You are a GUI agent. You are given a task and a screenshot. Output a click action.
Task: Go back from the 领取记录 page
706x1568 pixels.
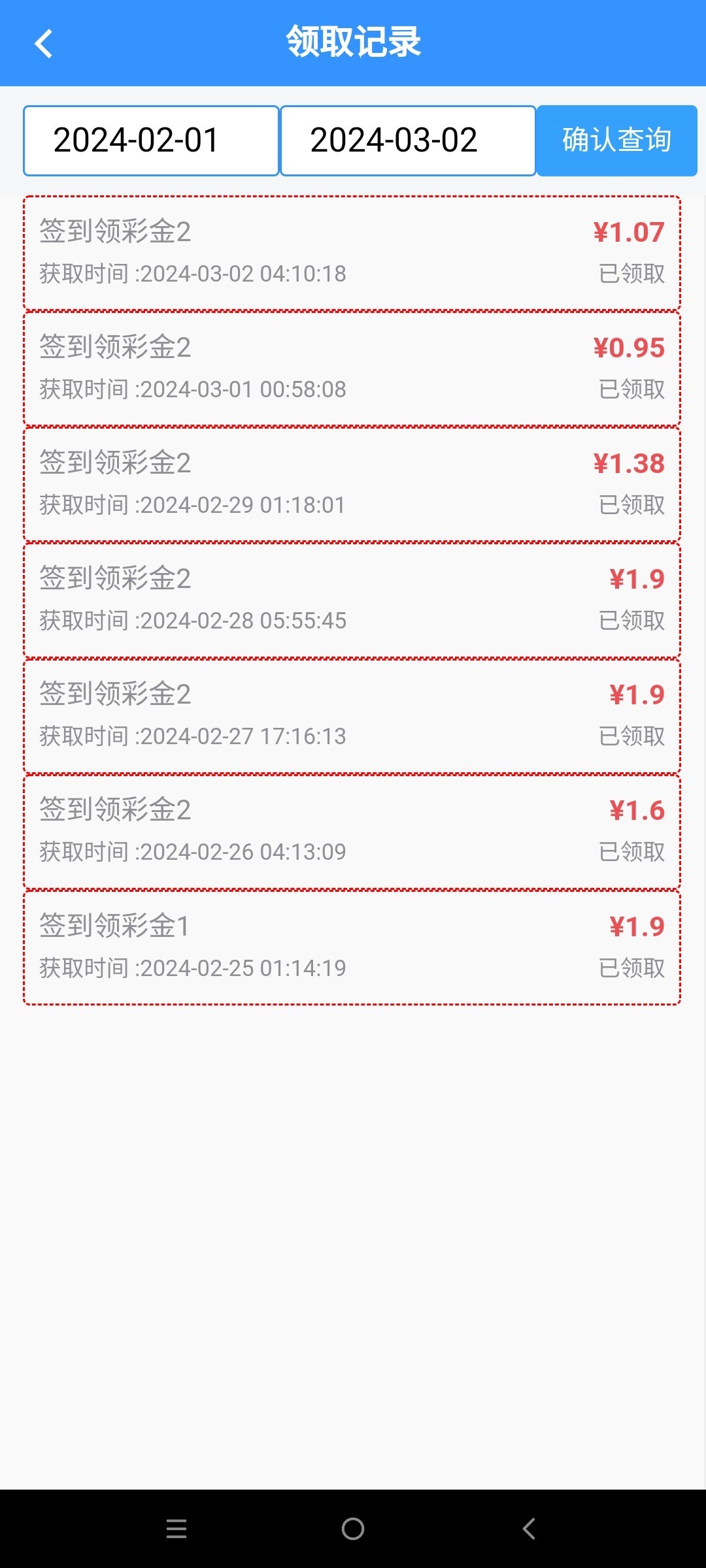(43, 44)
